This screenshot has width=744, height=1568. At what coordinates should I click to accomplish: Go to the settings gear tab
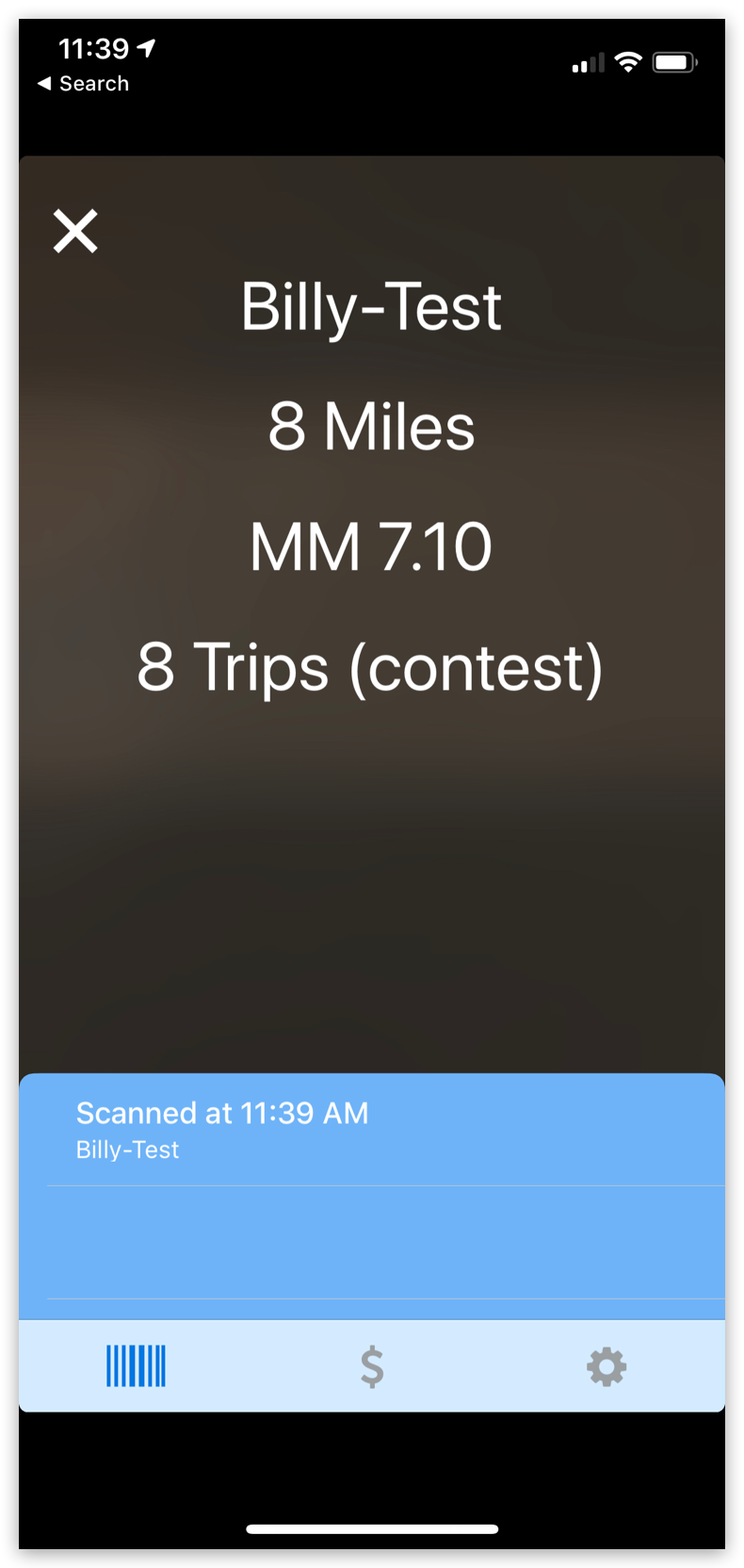pos(607,1366)
